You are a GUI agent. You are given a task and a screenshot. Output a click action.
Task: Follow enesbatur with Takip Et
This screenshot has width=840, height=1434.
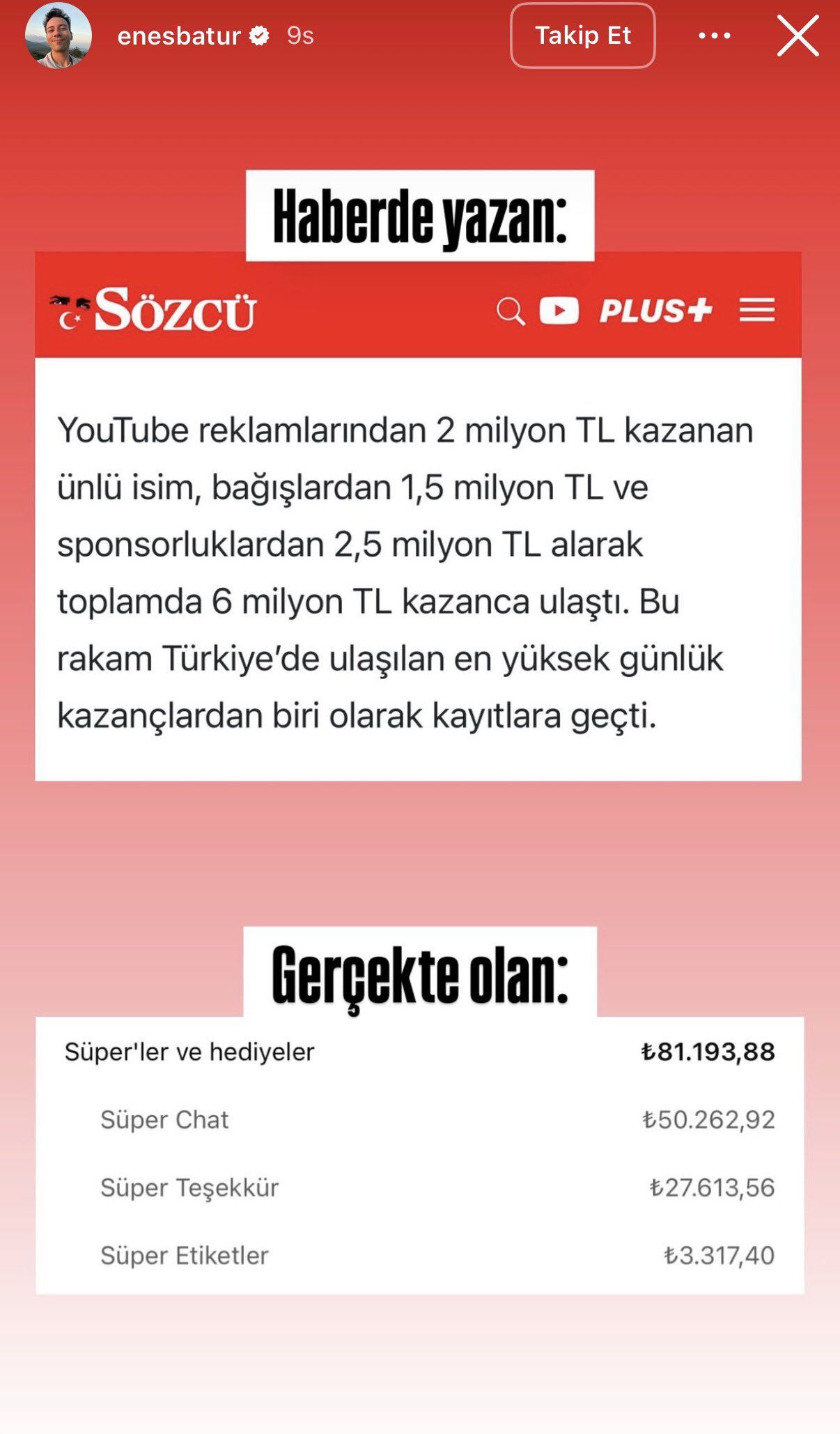(582, 36)
